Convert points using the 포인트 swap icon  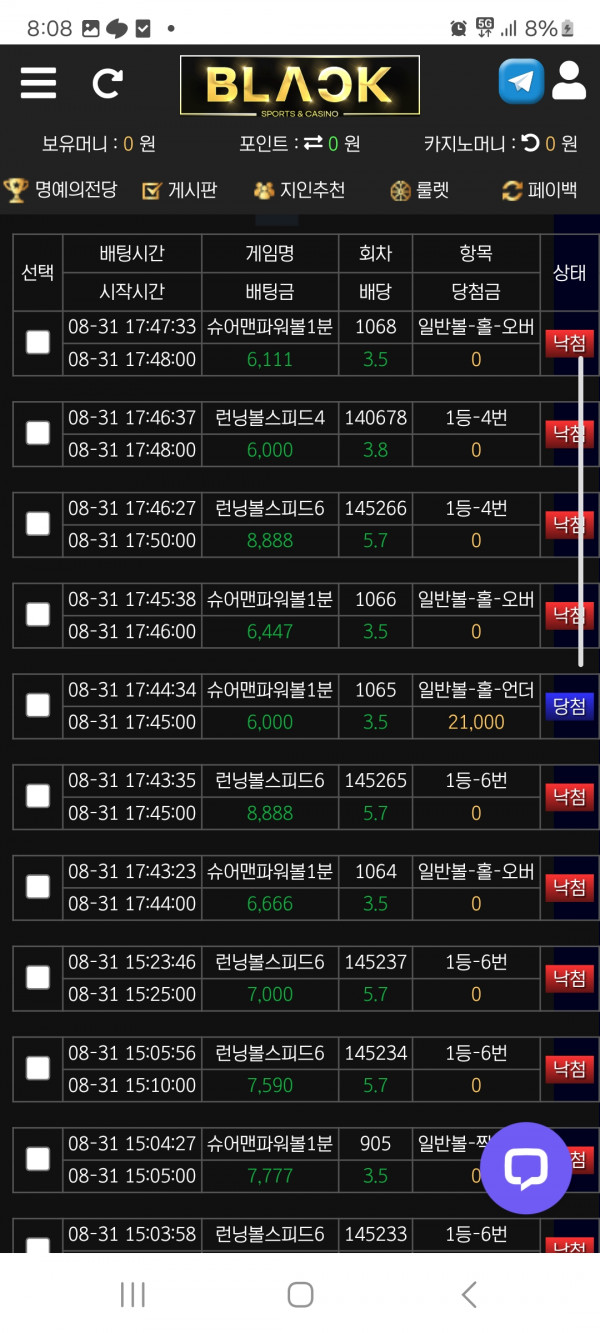pos(313,144)
